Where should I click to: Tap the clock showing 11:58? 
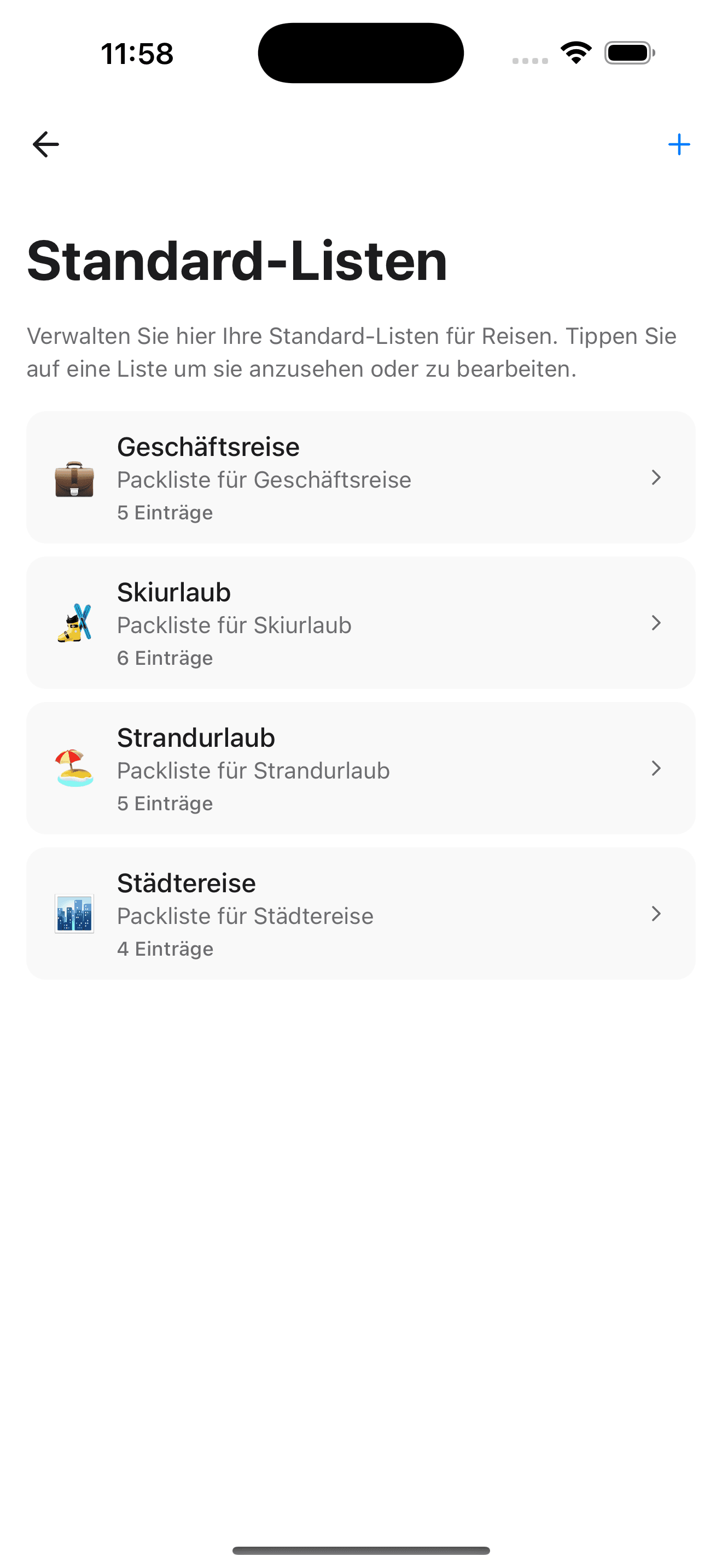click(x=136, y=54)
